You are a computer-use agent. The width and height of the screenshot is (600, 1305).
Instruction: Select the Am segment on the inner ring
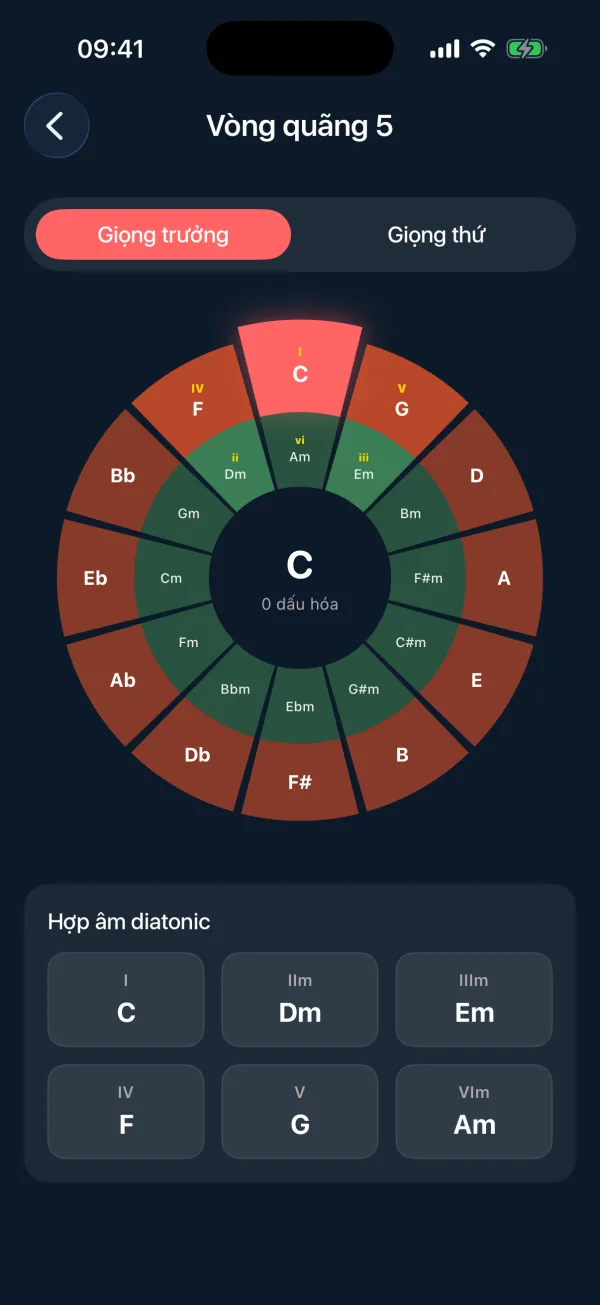point(300,452)
